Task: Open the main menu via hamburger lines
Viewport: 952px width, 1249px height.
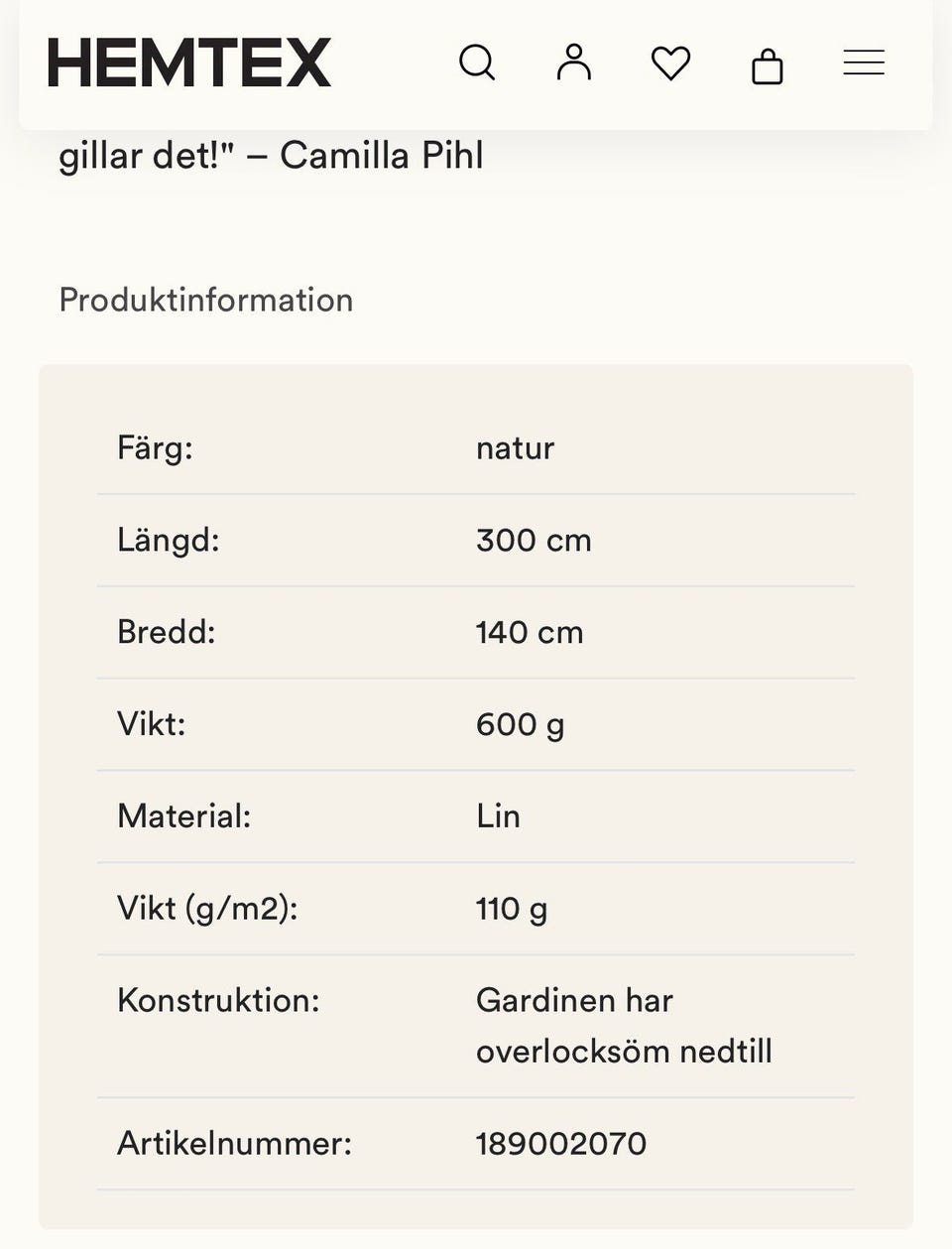Action: point(863,62)
